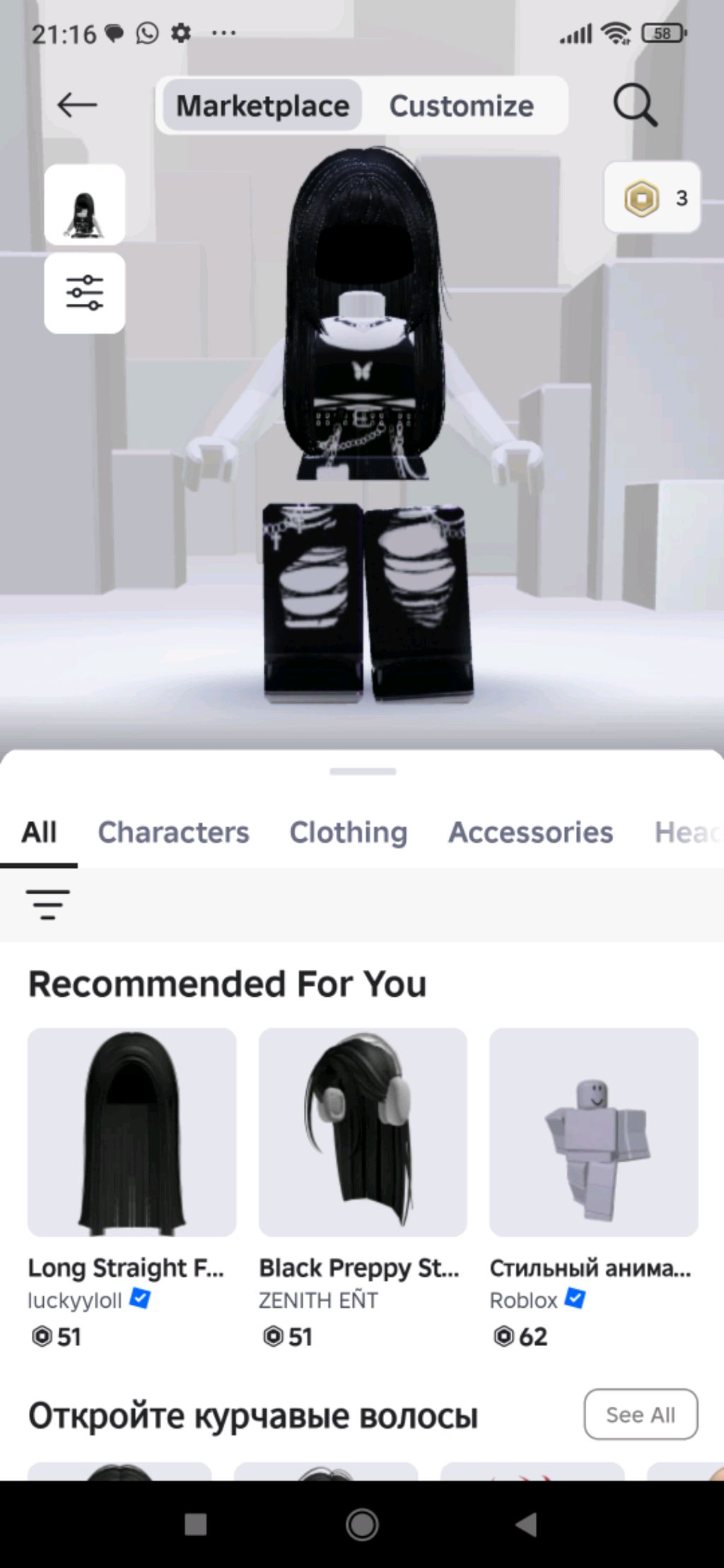Switch to the Clothing tab

(348, 832)
